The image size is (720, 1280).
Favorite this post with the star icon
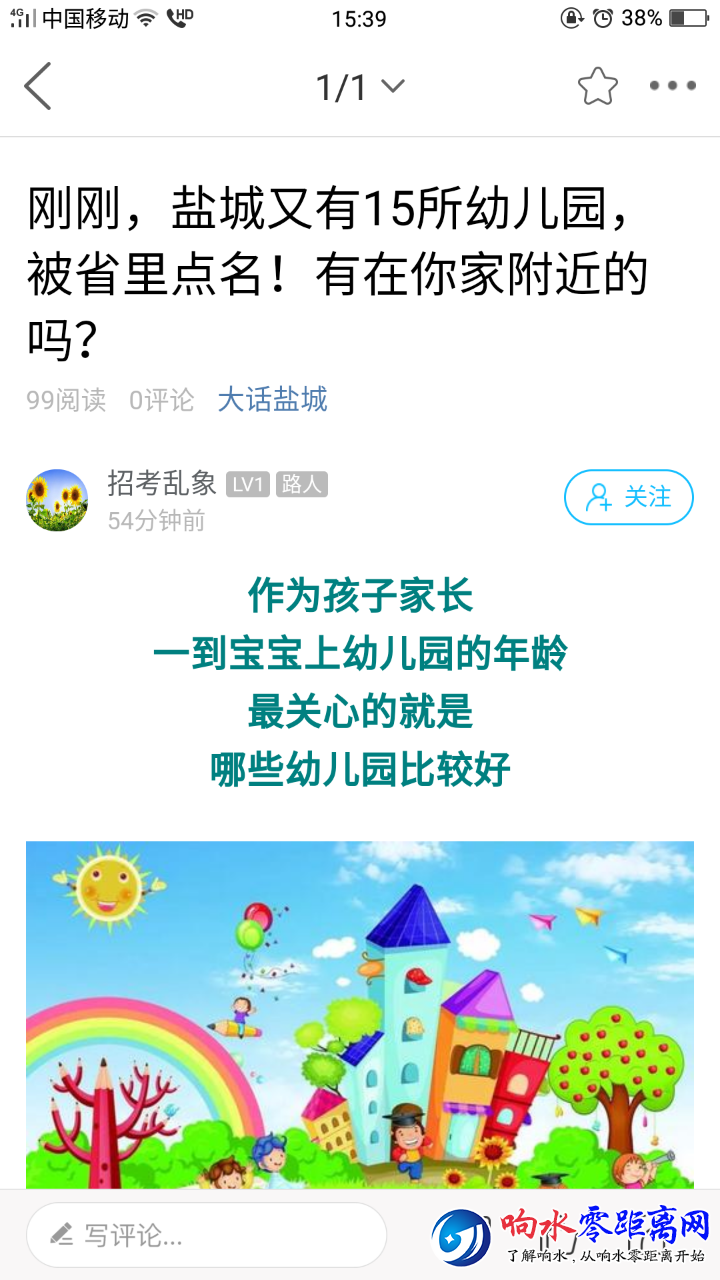pyautogui.click(x=597, y=87)
